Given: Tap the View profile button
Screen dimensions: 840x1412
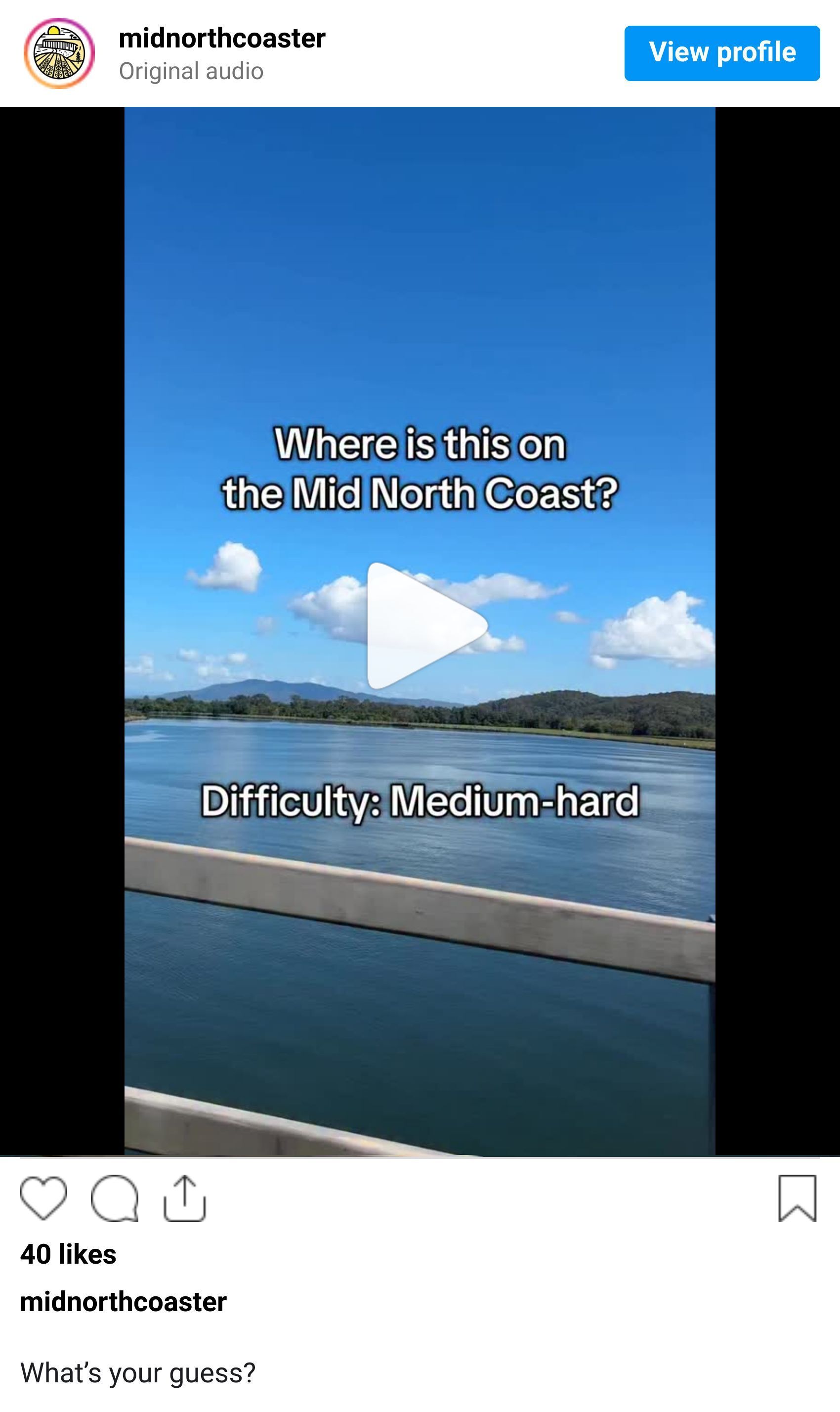Looking at the screenshot, I should (x=722, y=53).
